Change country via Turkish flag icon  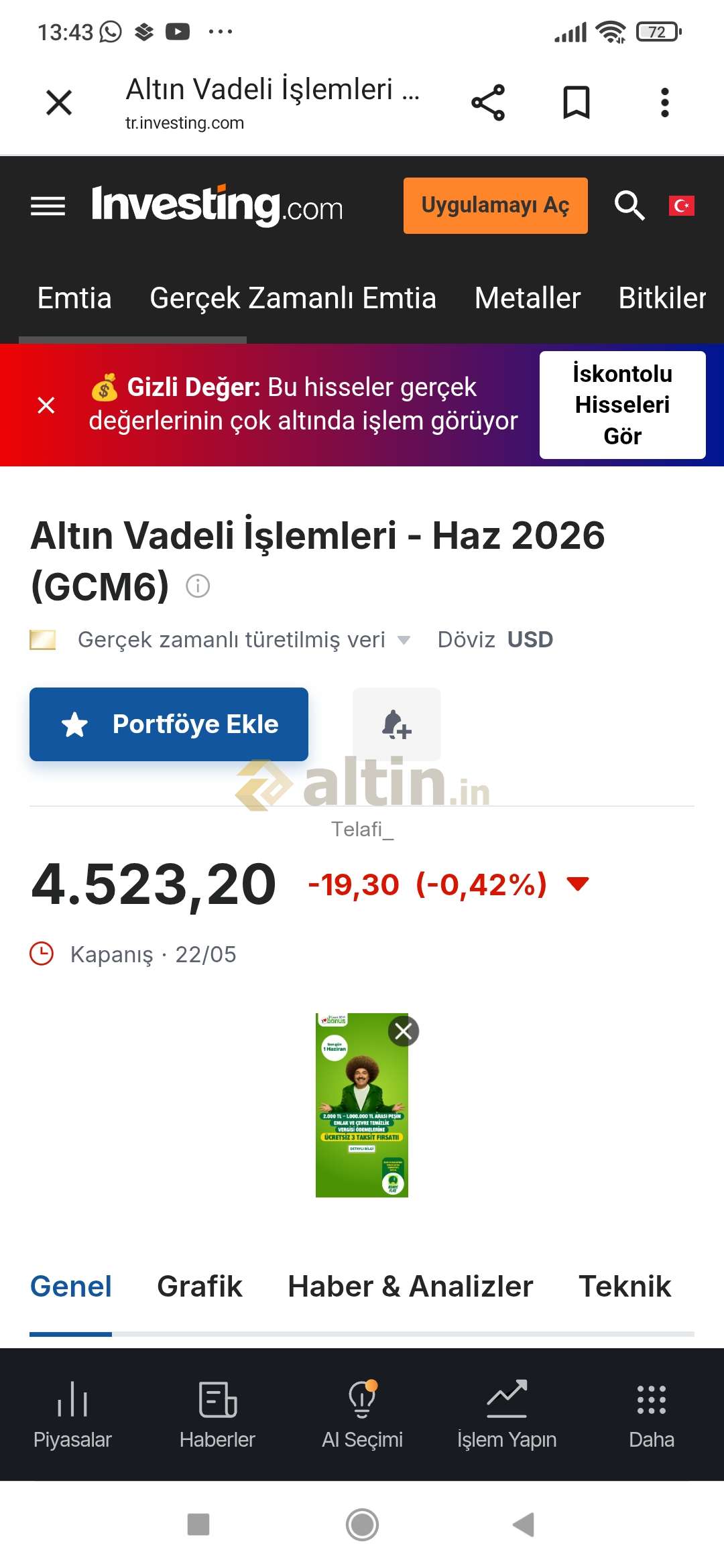pyautogui.click(x=682, y=205)
